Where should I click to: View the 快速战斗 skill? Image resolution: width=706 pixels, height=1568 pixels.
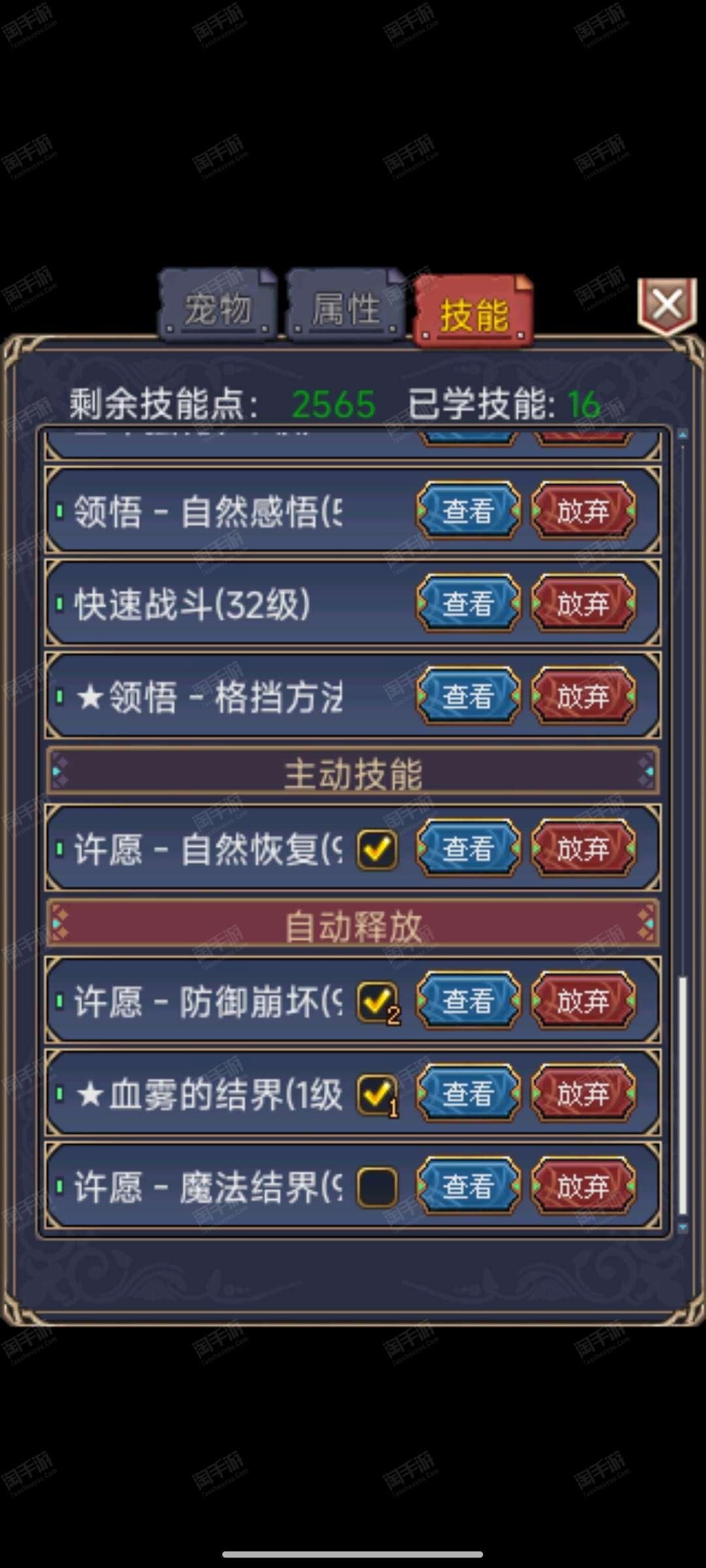coord(469,603)
